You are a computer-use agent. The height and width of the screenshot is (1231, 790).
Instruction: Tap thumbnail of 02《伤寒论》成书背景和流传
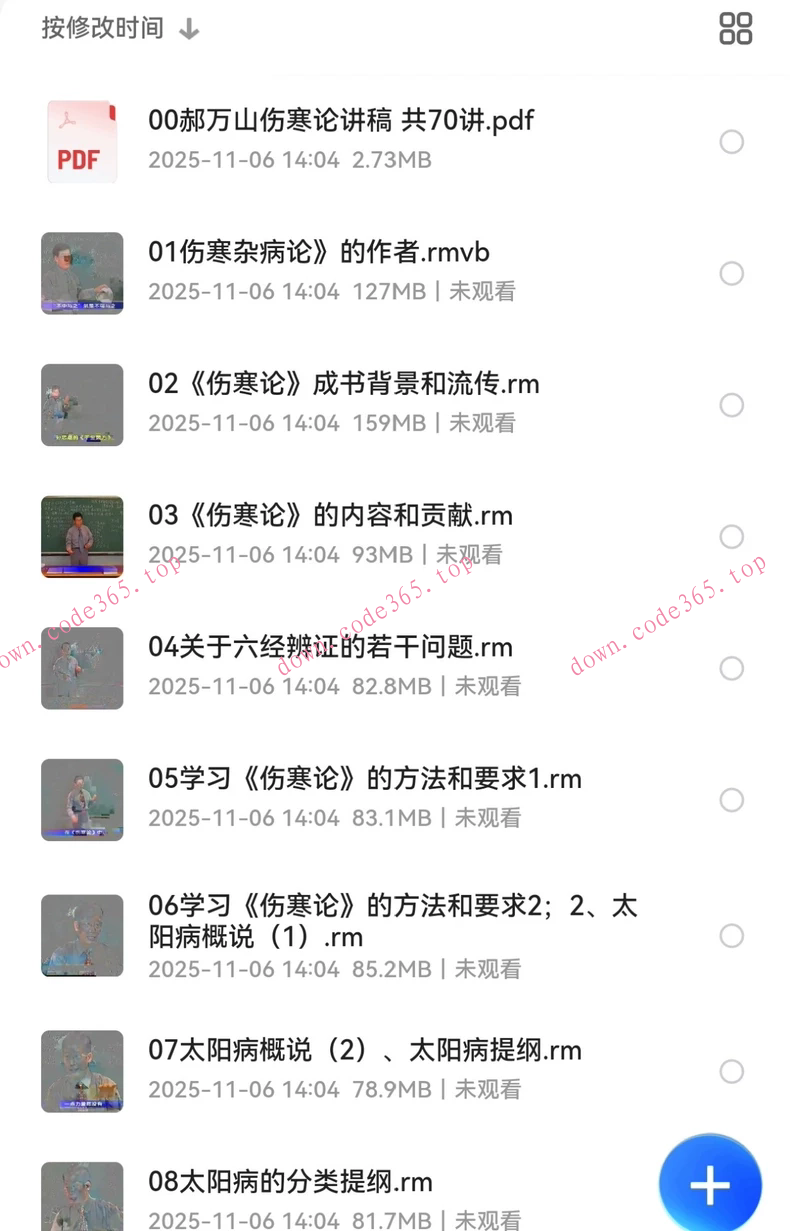click(x=82, y=405)
